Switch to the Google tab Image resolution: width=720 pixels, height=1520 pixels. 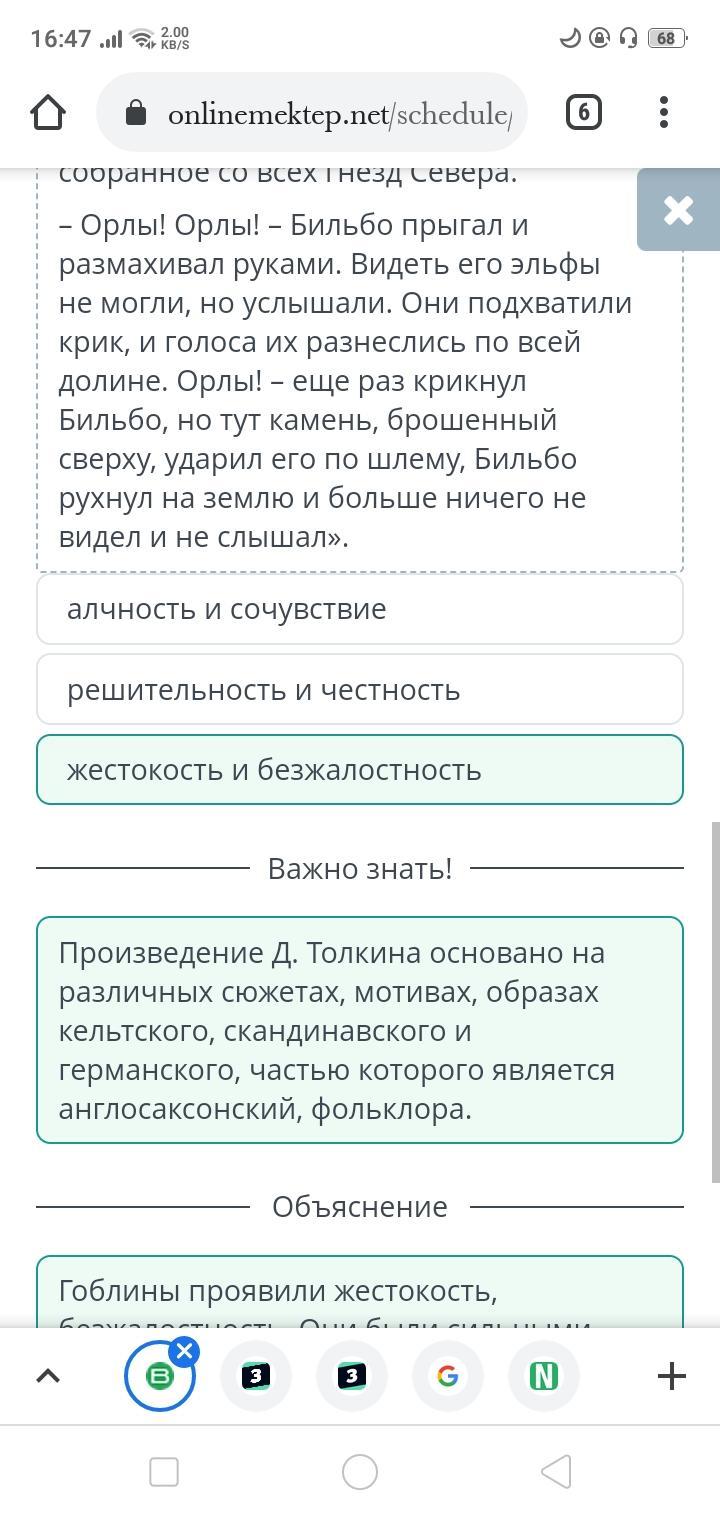point(448,1377)
